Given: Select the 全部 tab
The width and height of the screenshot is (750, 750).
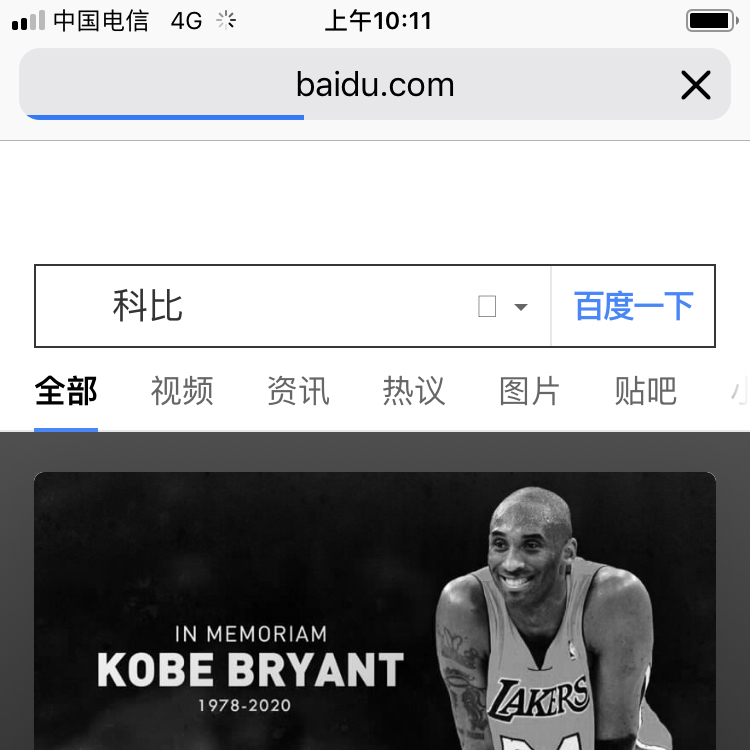Looking at the screenshot, I should [x=66, y=391].
